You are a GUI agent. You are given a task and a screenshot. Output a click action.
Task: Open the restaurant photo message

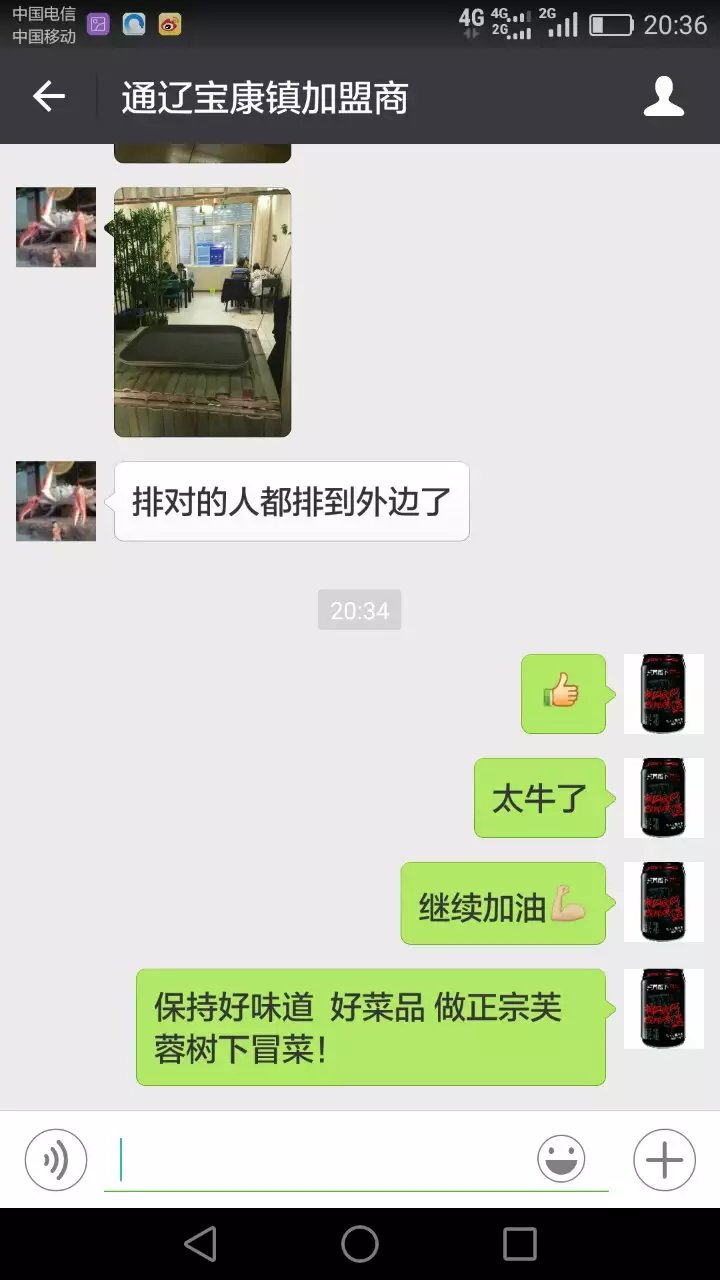[202, 312]
